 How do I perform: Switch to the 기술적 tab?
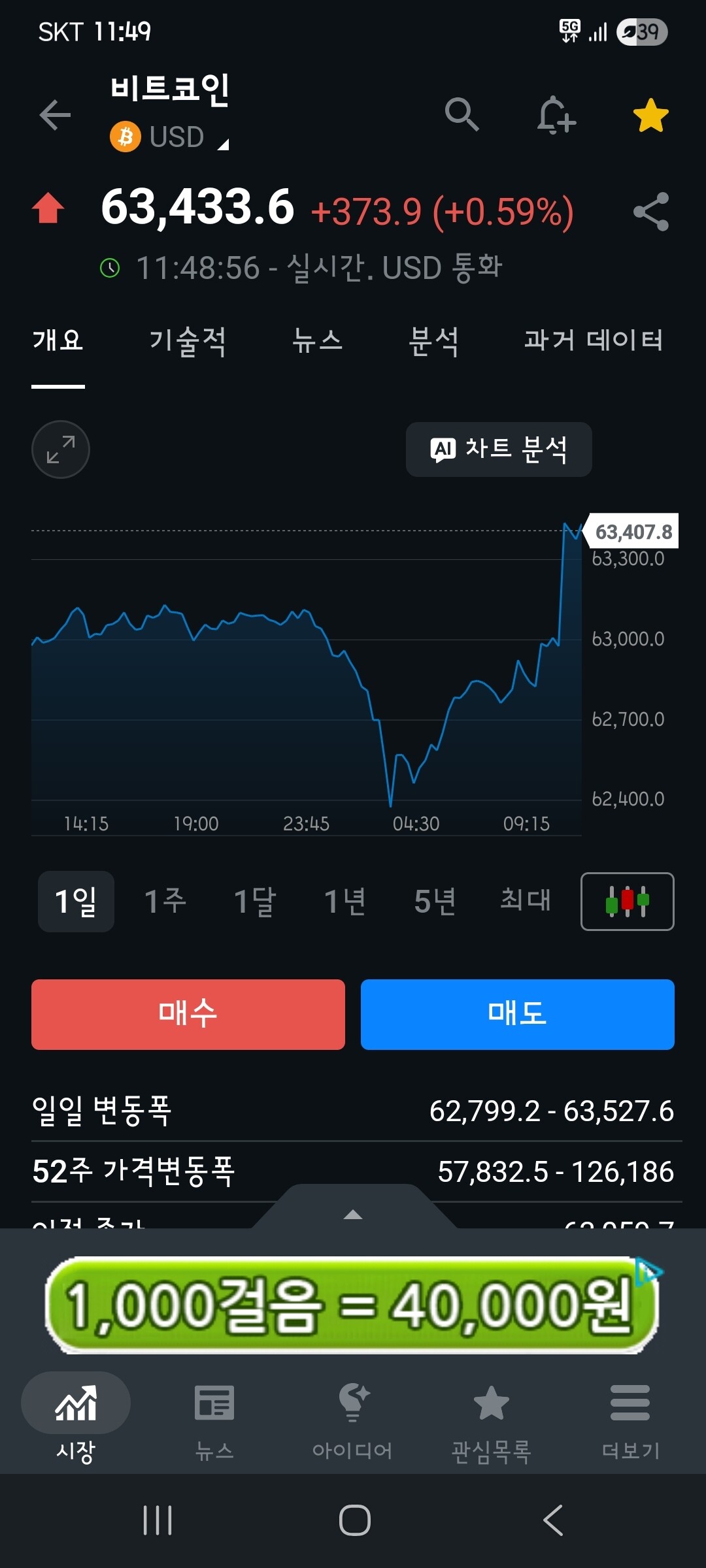point(188,341)
